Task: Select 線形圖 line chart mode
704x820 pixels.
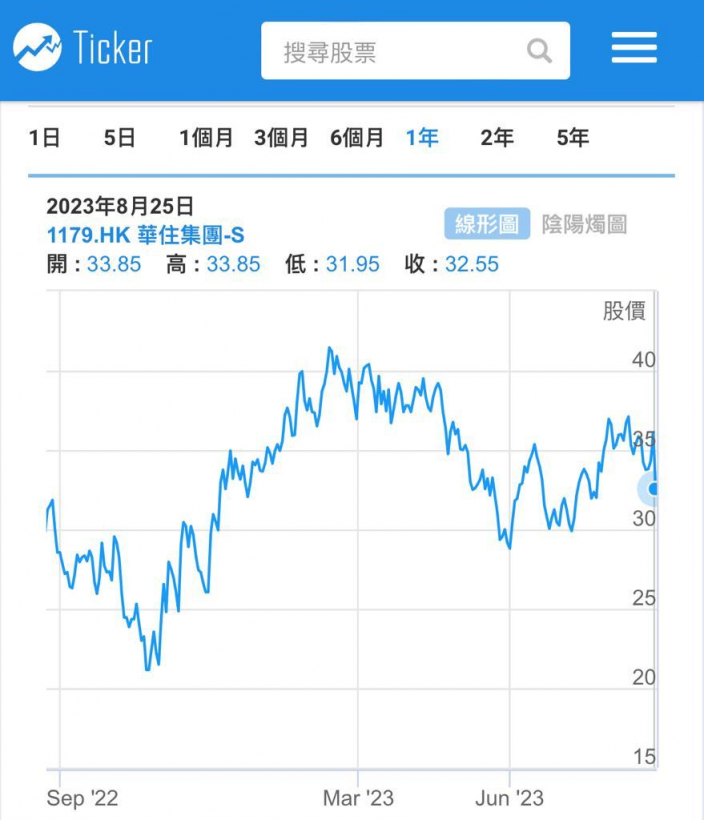Action: 487,224
